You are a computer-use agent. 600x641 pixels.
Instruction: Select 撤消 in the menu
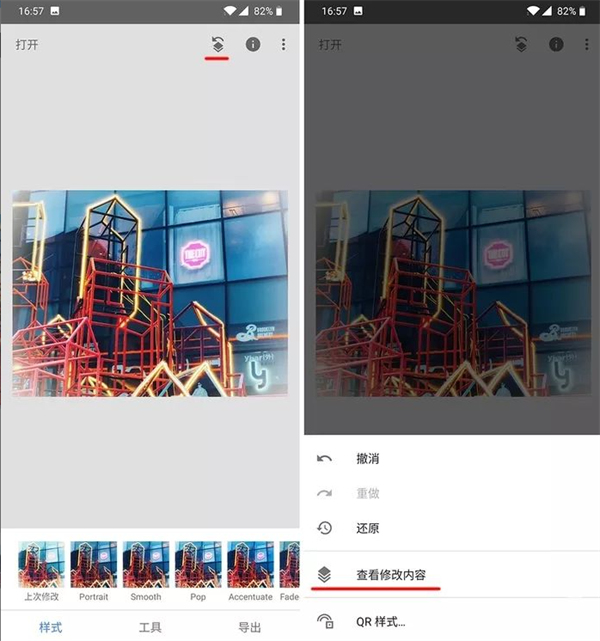click(x=368, y=459)
